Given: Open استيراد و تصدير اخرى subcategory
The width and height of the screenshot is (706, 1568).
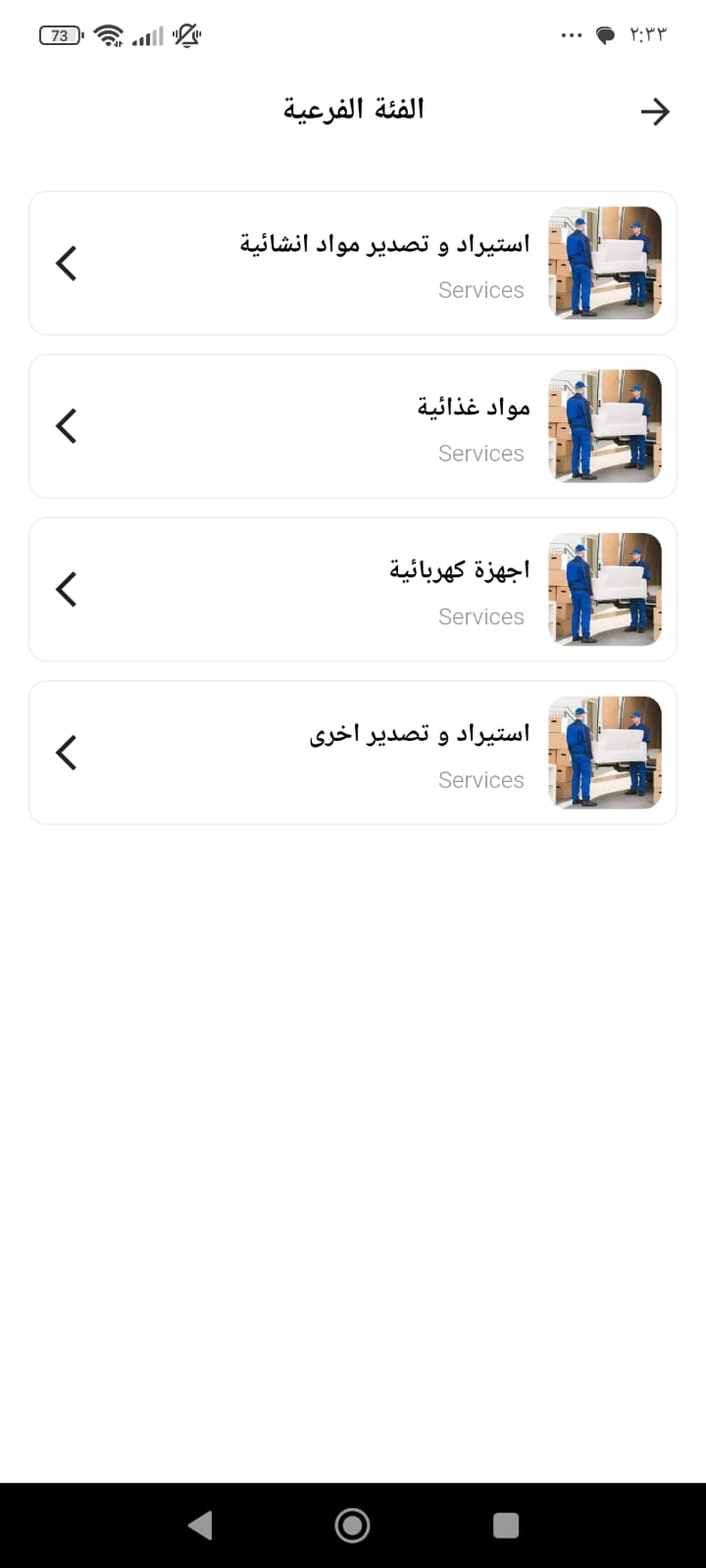Looking at the screenshot, I should pos(353,753).
